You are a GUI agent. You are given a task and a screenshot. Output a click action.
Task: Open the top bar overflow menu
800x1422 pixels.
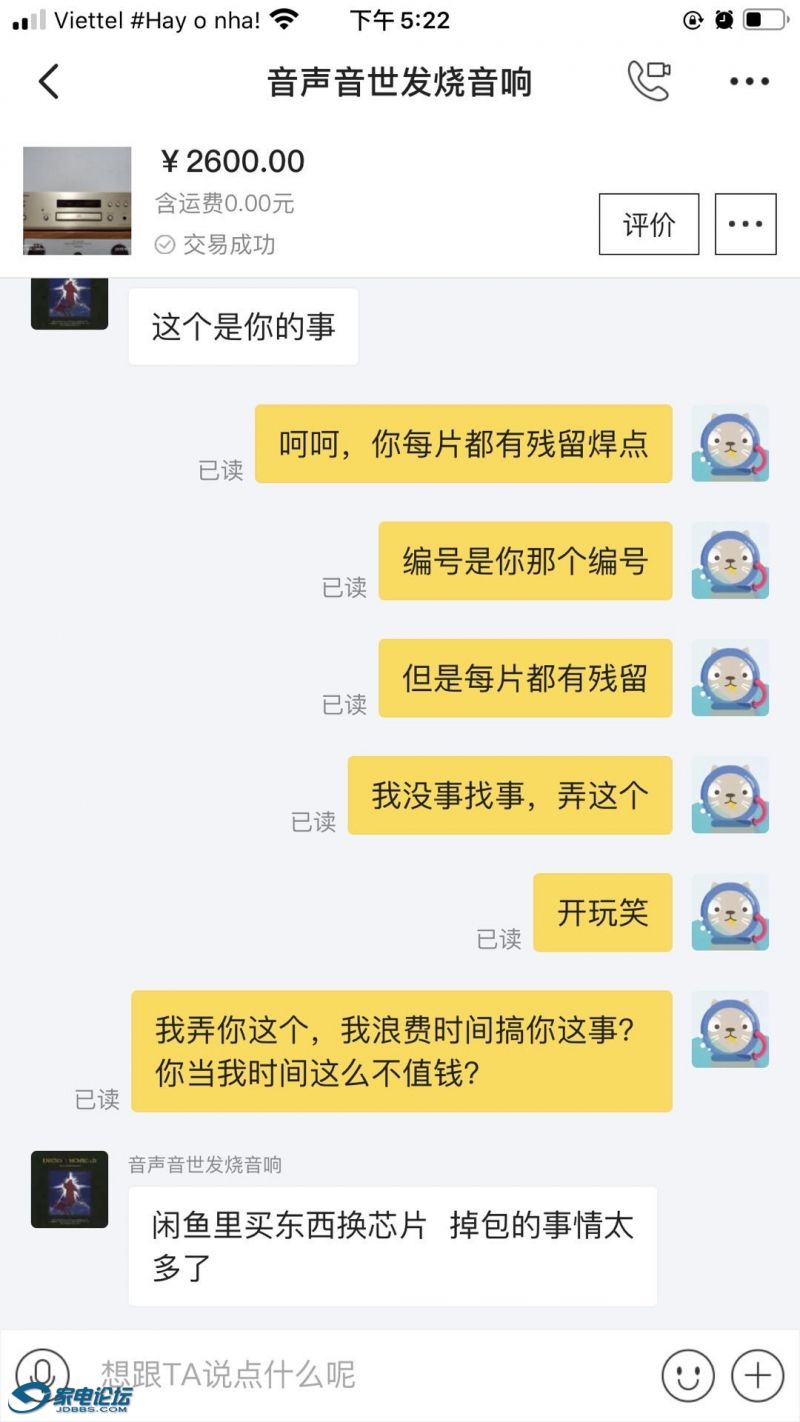tap(749, 82)
